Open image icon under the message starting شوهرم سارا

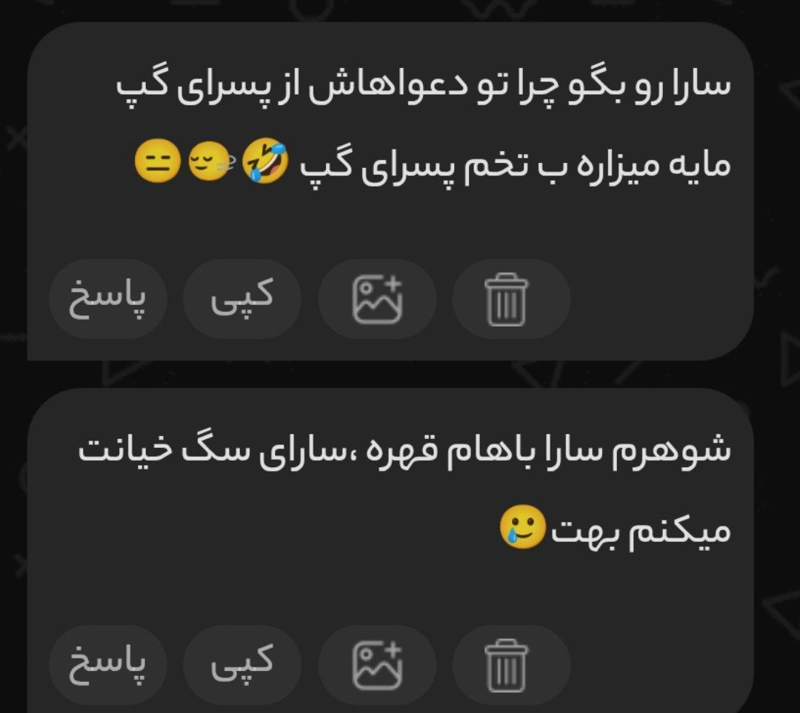tap(377, 664)
